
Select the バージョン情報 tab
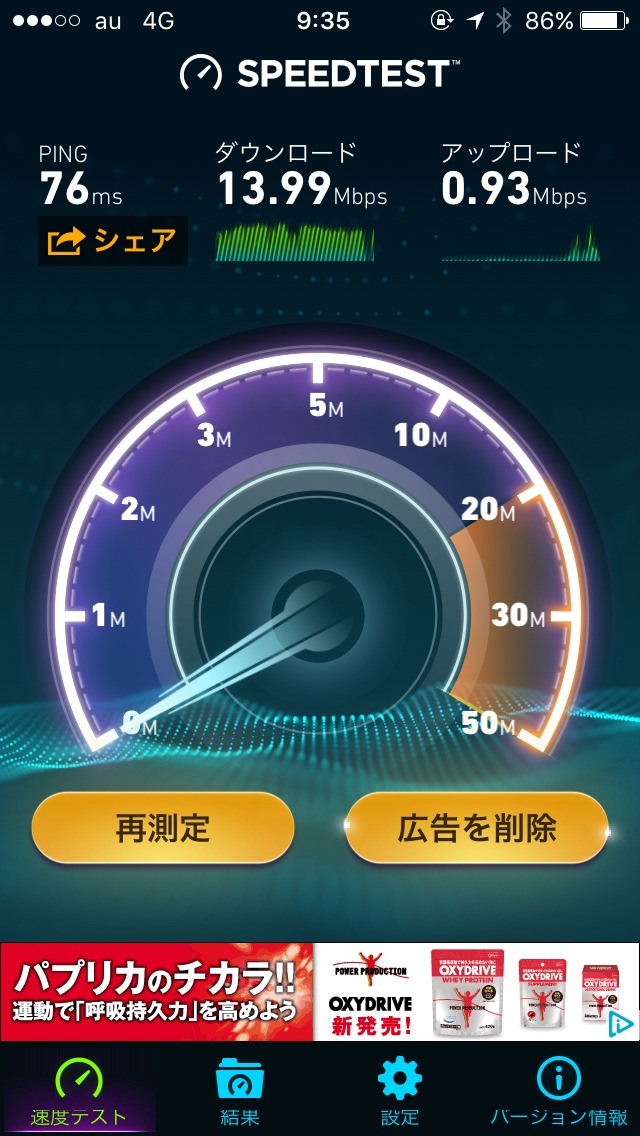tap(559, 1091)
